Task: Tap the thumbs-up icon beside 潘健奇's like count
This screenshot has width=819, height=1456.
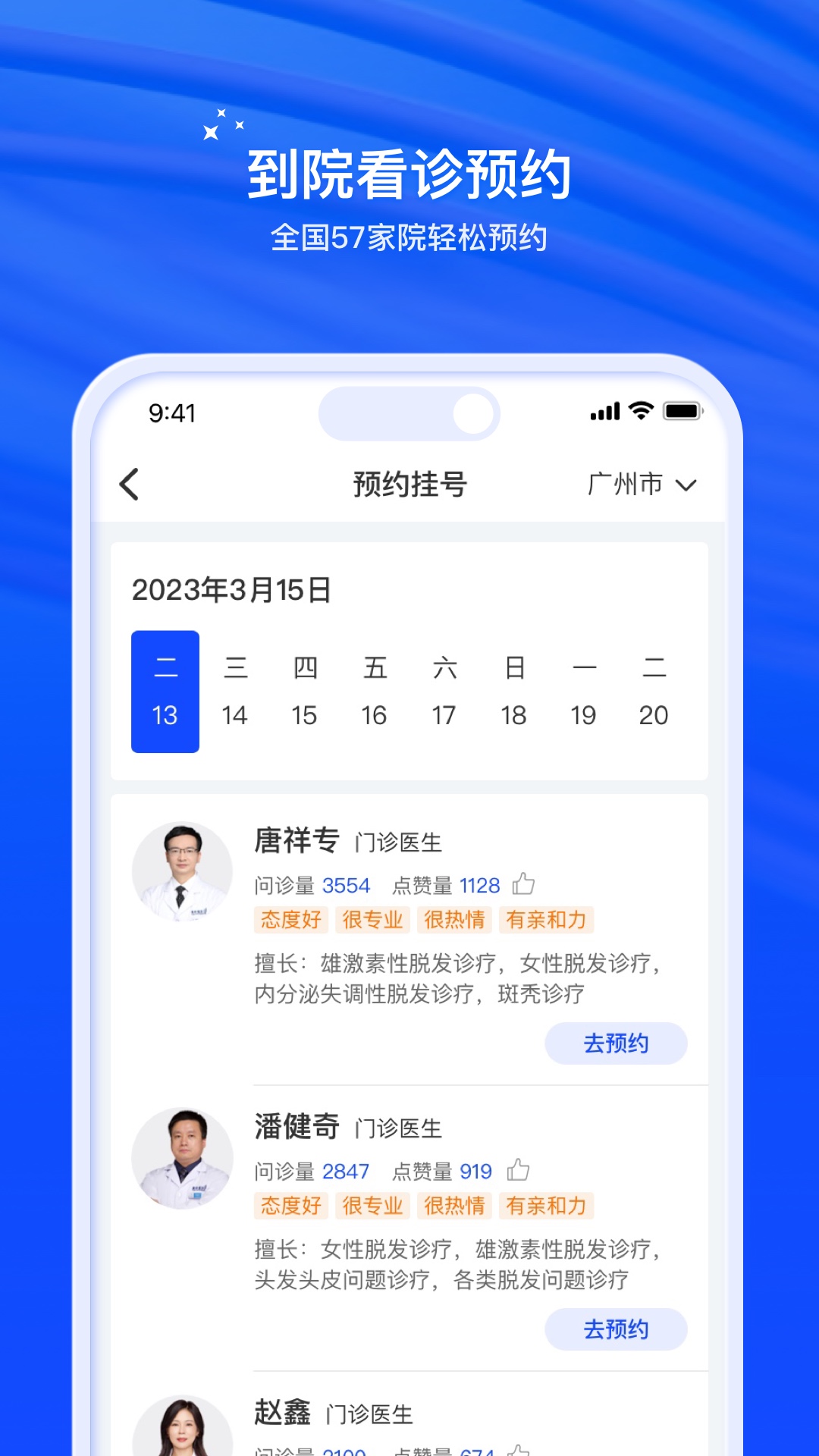Action: coord(519,1170)
